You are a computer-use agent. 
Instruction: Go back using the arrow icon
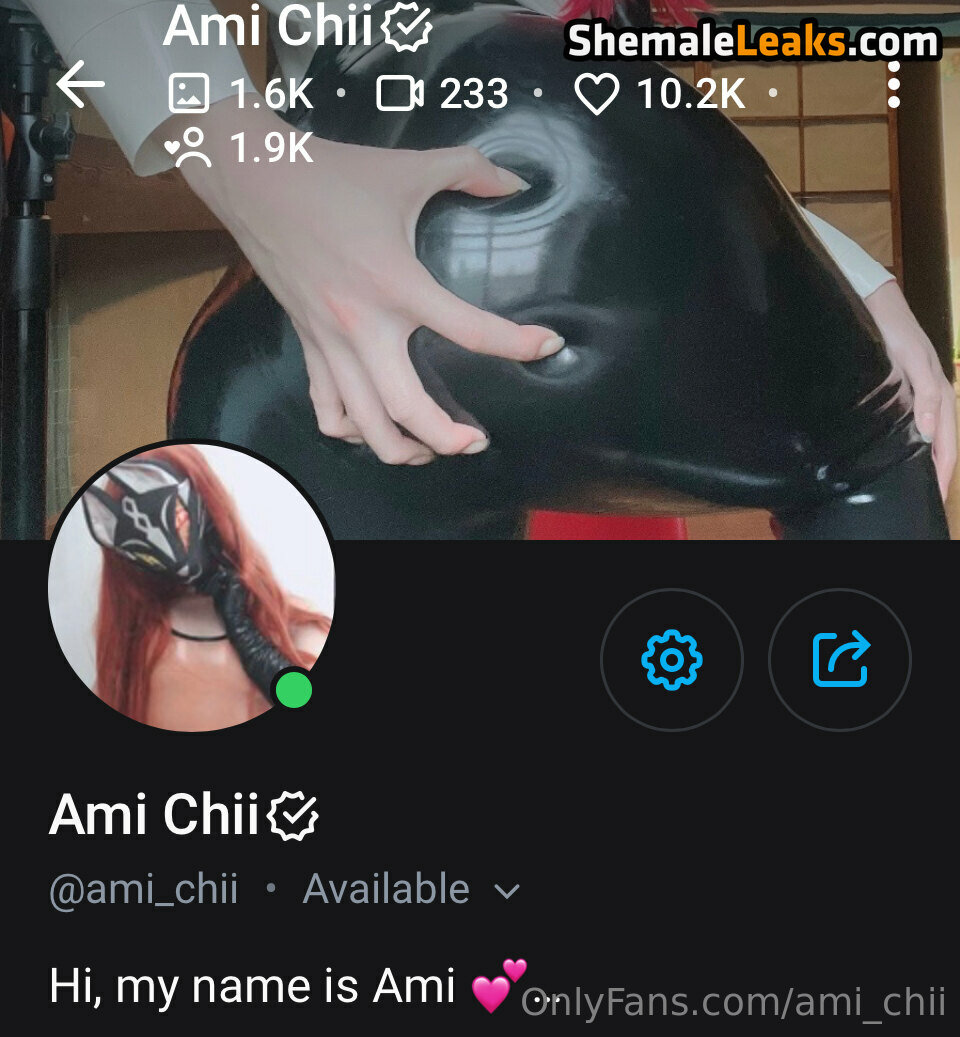pyautogui.click(x=80, y=85)
